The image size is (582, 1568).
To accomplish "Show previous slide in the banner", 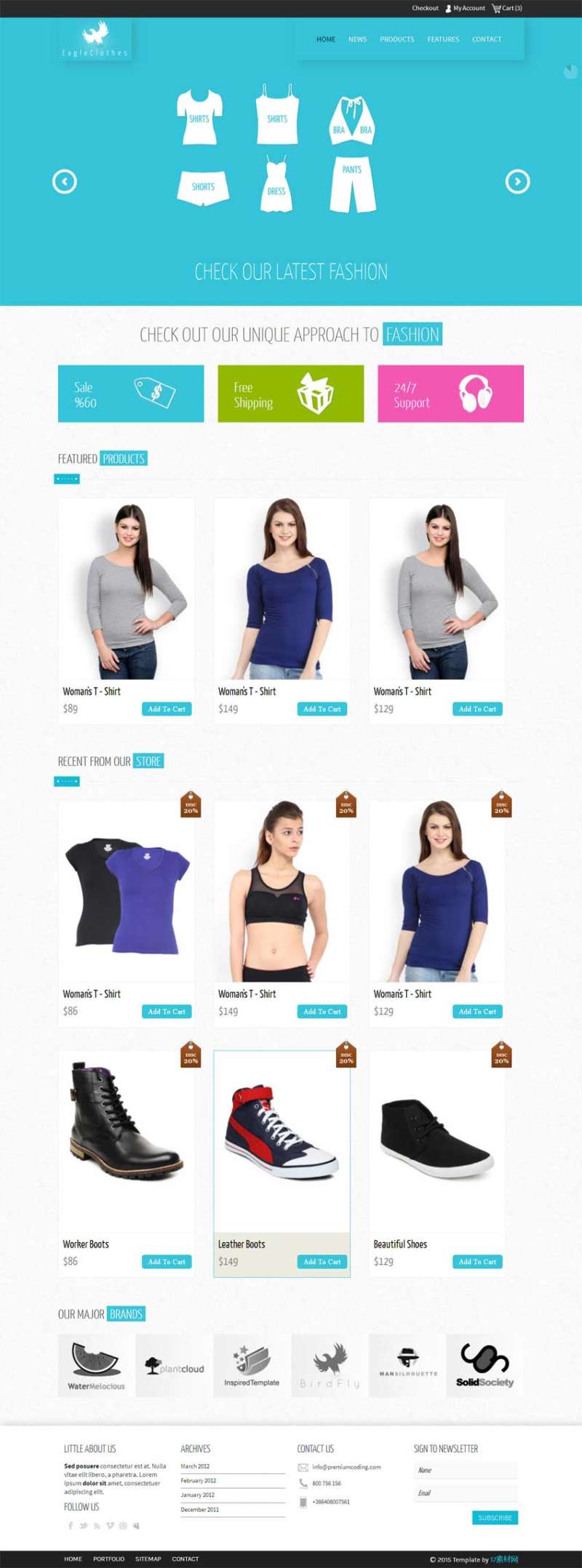I will [x=65, y=181].
